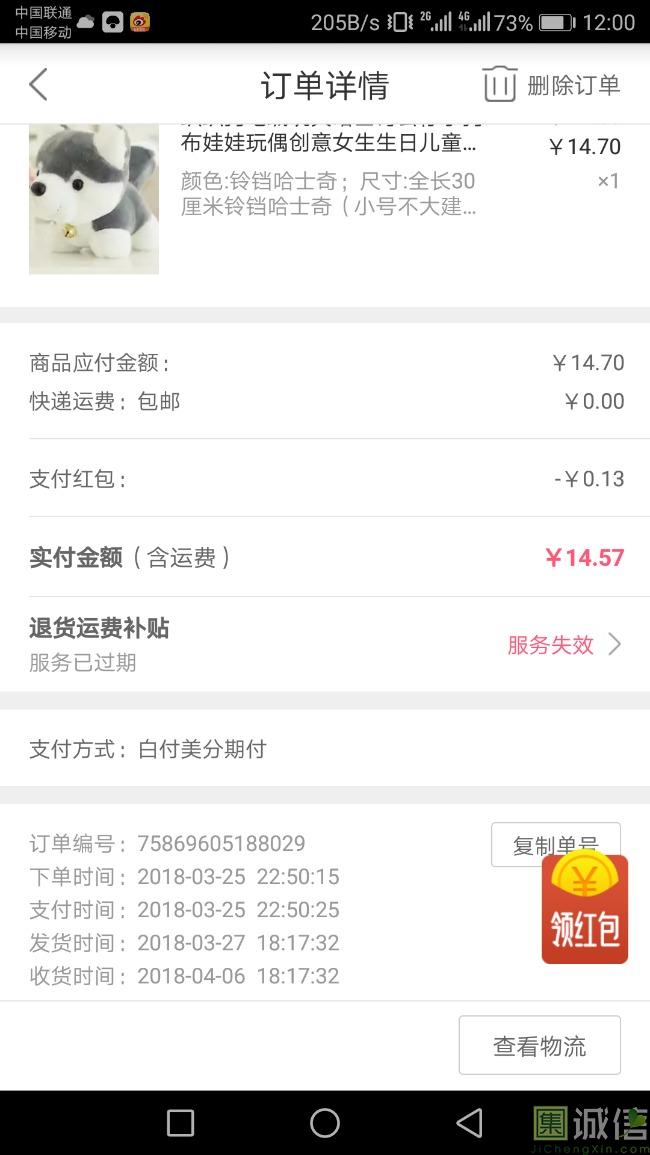View logistics with 查看物流
Screen dimensions: 650x1155
[539, 1046]
